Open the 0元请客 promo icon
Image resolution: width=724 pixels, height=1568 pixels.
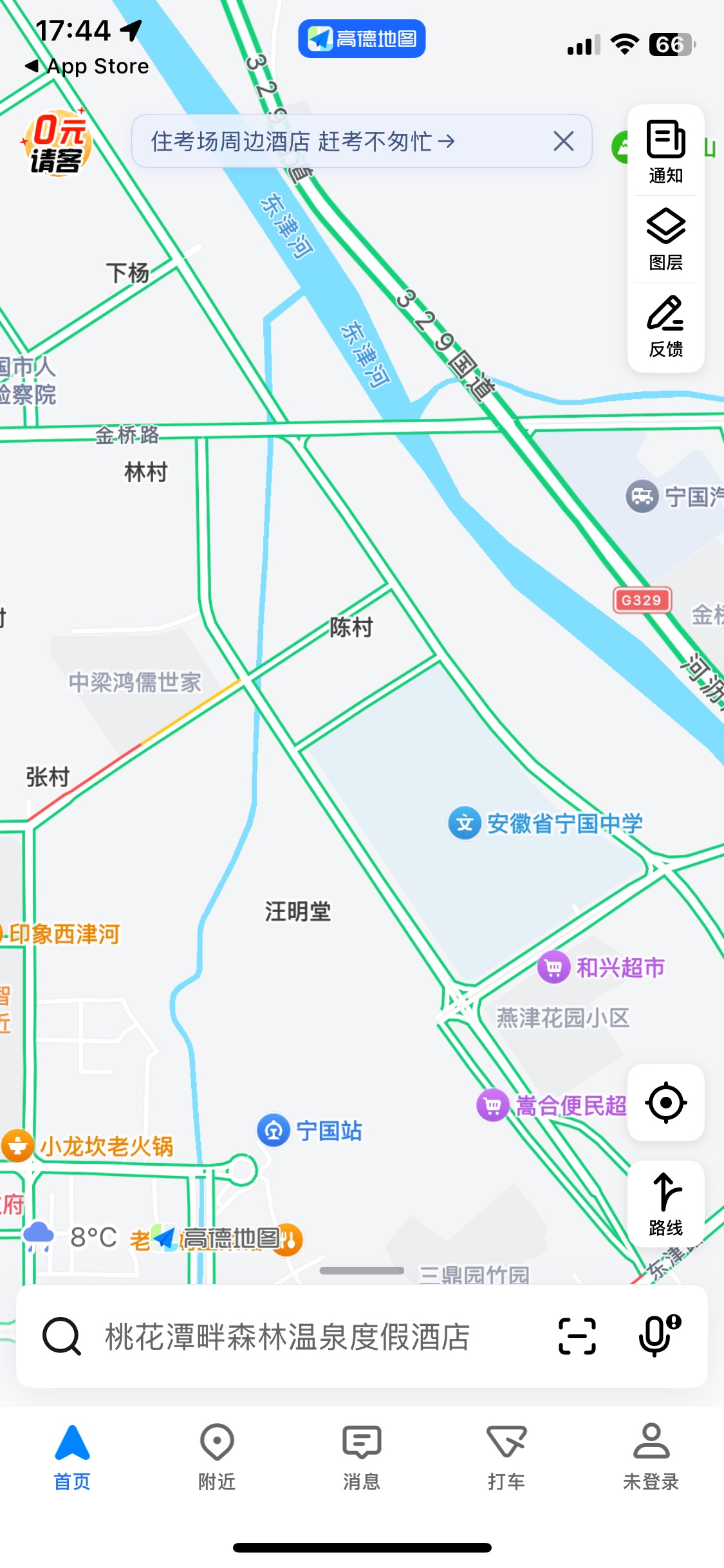point(57,143)
